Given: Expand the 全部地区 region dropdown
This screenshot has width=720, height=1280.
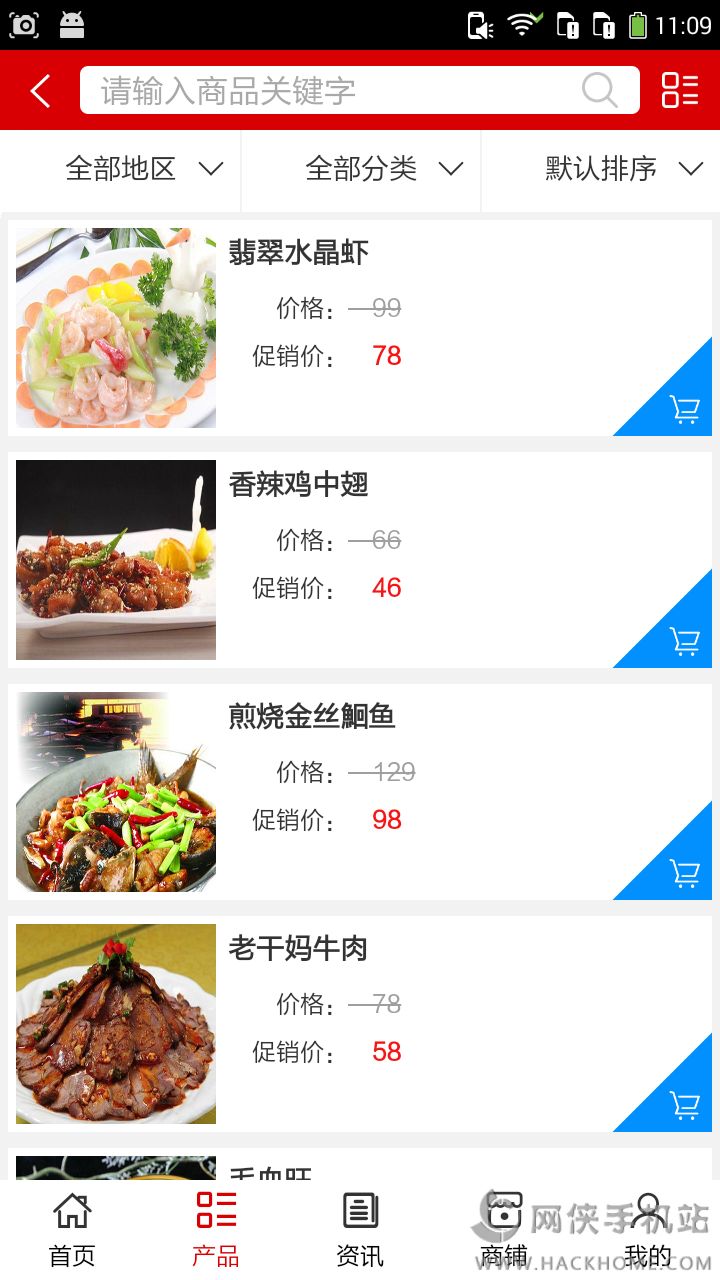Looking at the screenshot, I should (x=142, y=169).
